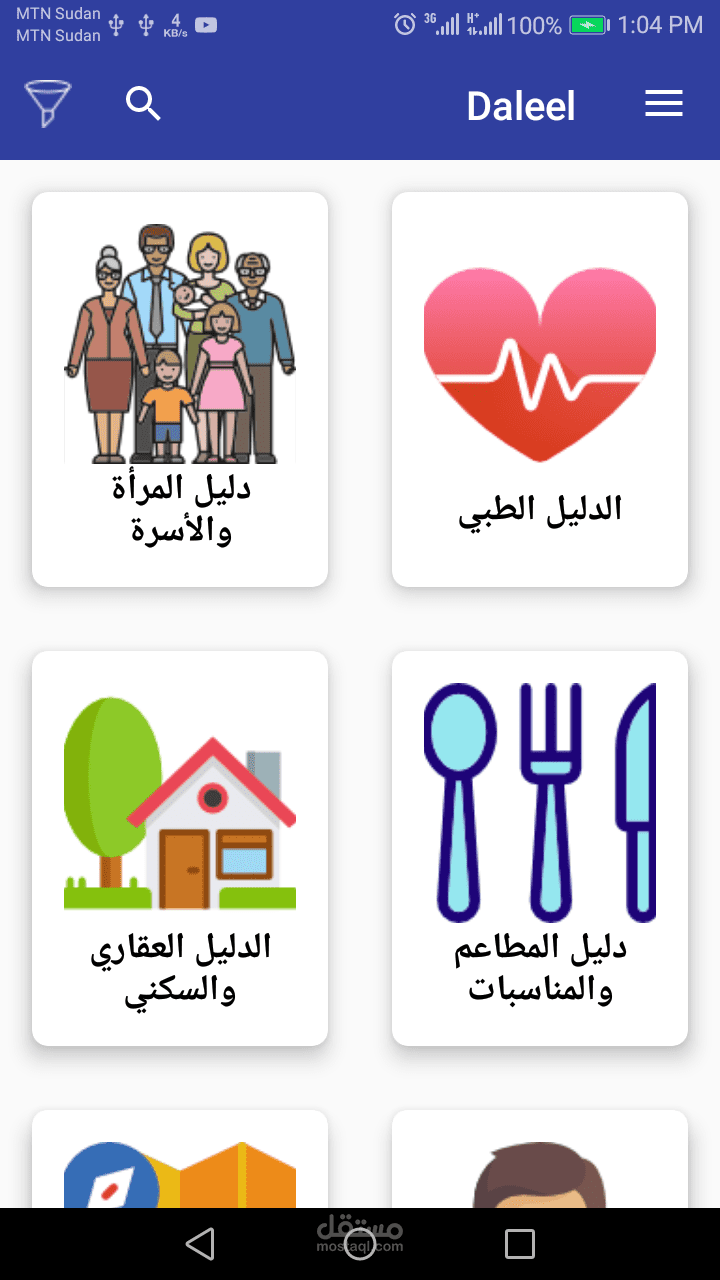The image size is (720, 1280).
Task: Go back with system back button
Action: pyautogui.click(x=201, y=1244)
